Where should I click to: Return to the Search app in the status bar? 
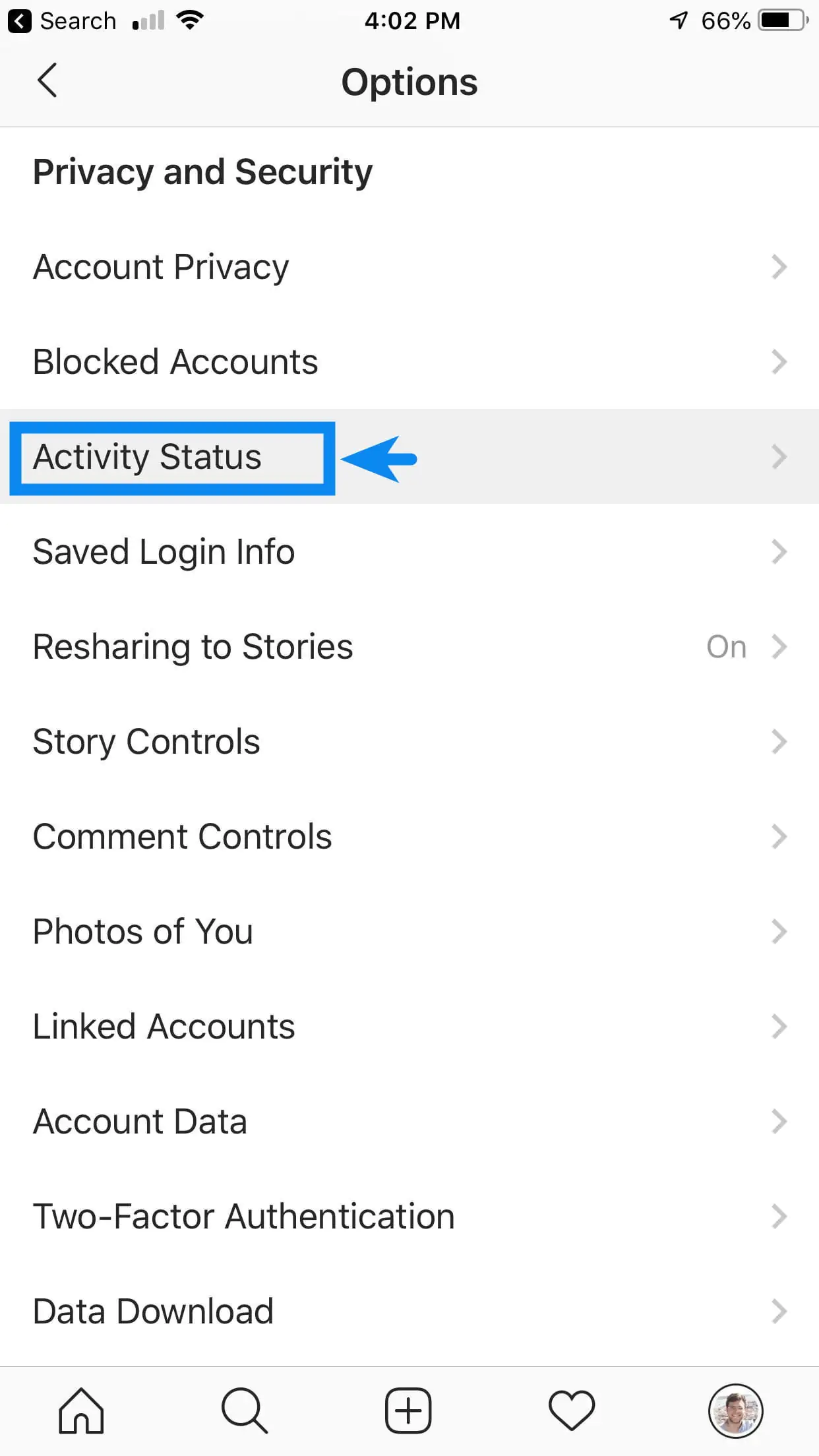coord(63,21)
